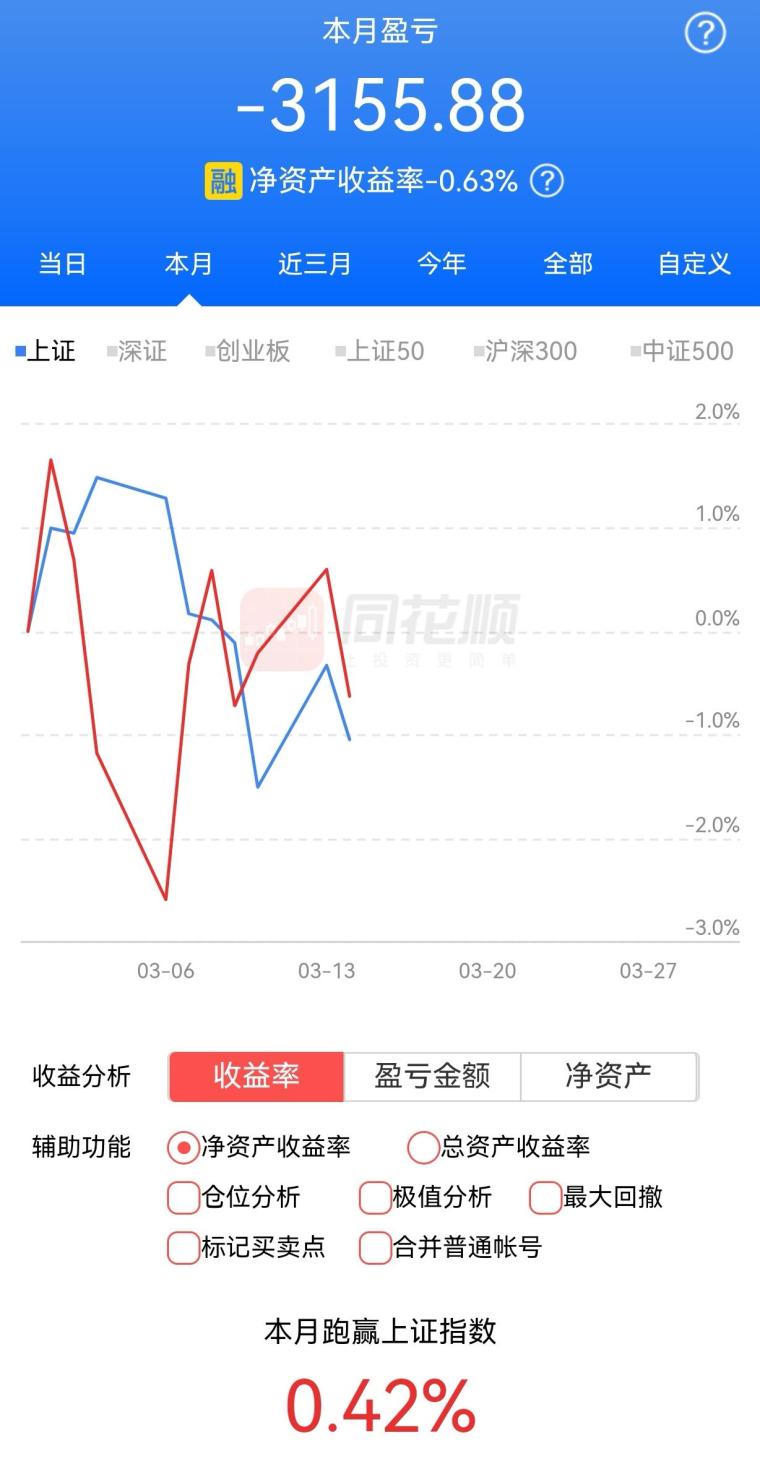Compare with the 沪深300 index
This screenshot has height=1477, width=760.
526,351
